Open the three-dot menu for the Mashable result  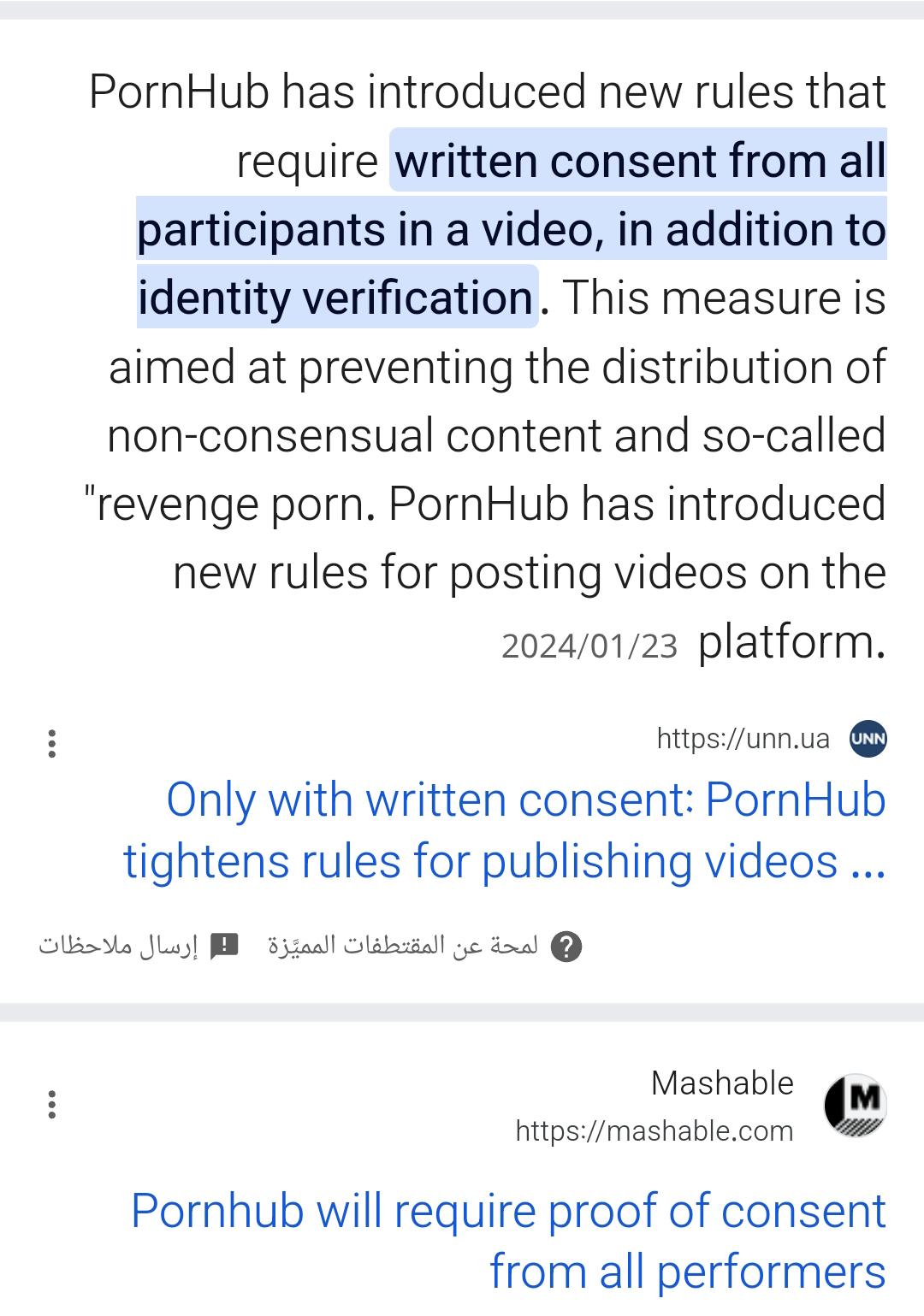tap(52, 1104)
